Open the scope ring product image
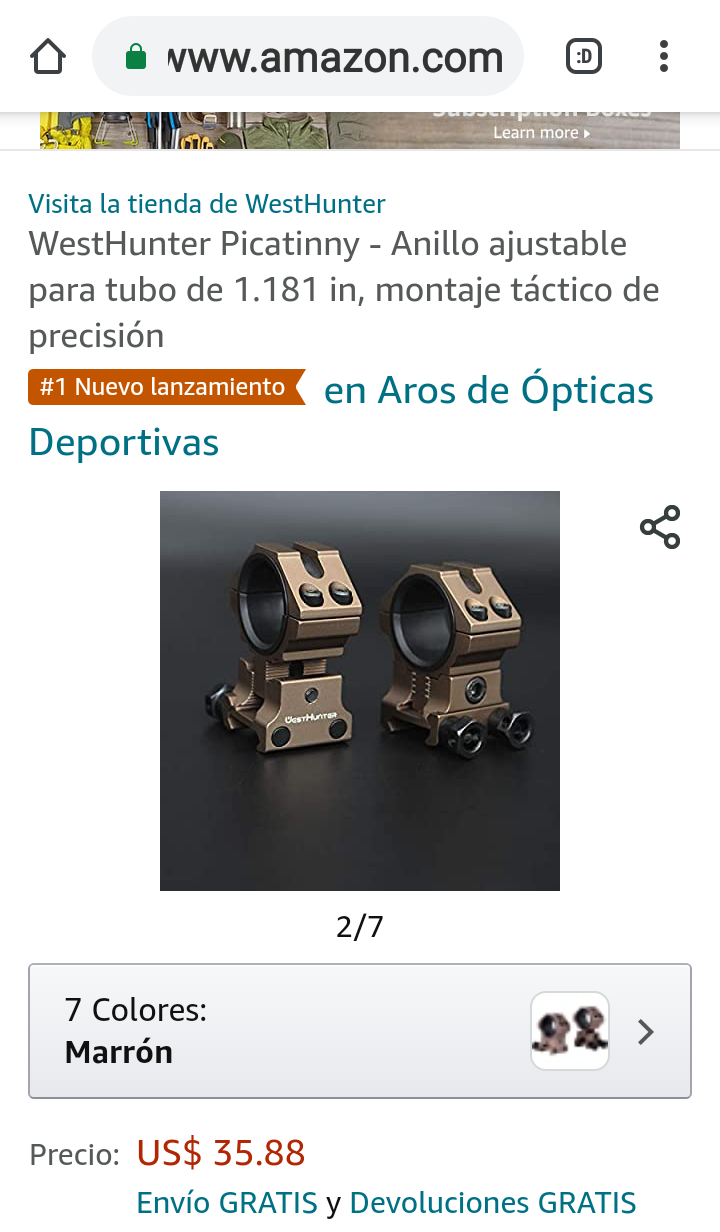The height and width of the screenshot is (1232, 720). 360,690
